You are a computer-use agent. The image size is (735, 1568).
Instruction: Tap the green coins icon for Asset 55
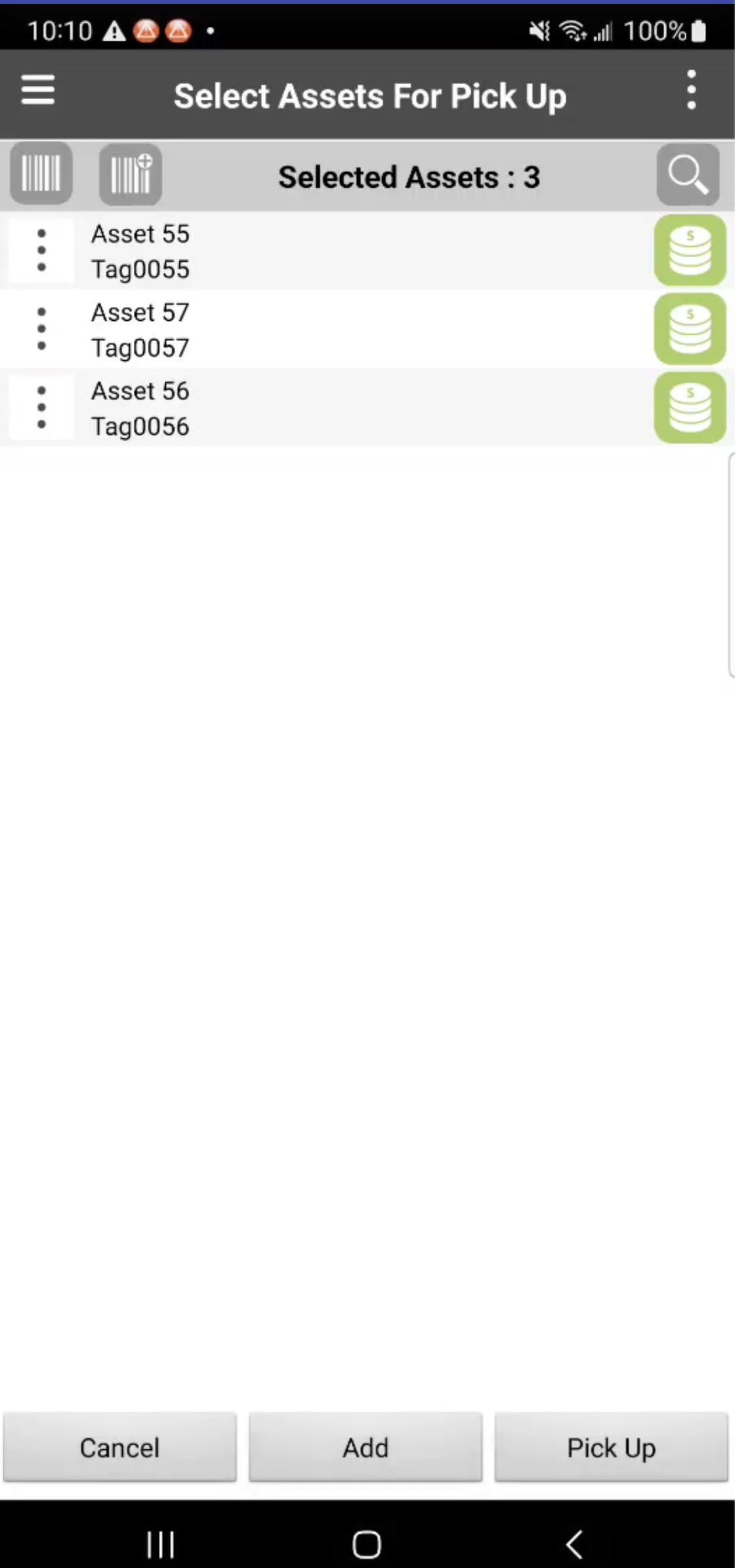pos(690,250)
